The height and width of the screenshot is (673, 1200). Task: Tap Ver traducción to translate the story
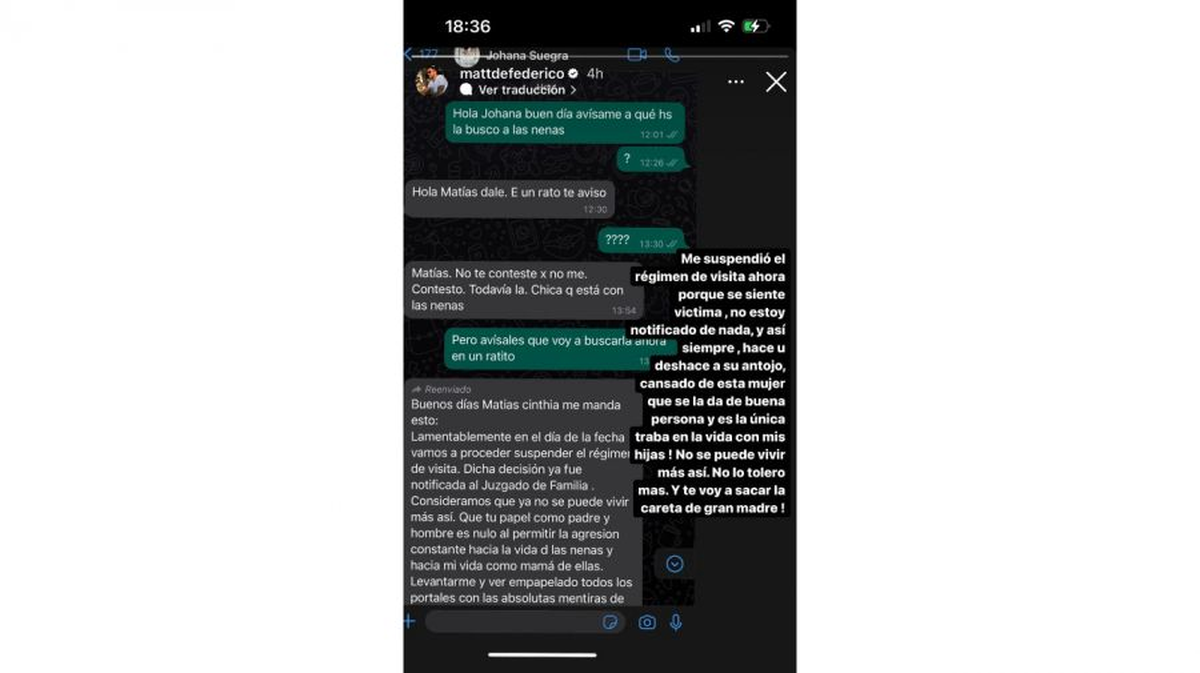521,90
